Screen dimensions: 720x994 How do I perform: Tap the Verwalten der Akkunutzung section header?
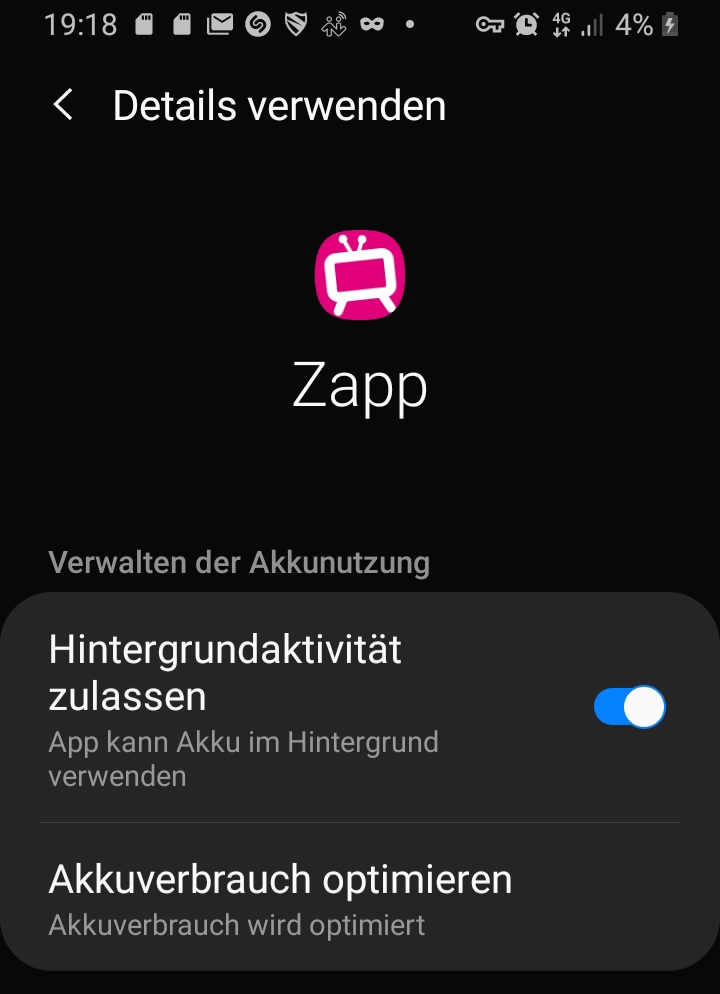pyautogui.click(x=239, y=562)
